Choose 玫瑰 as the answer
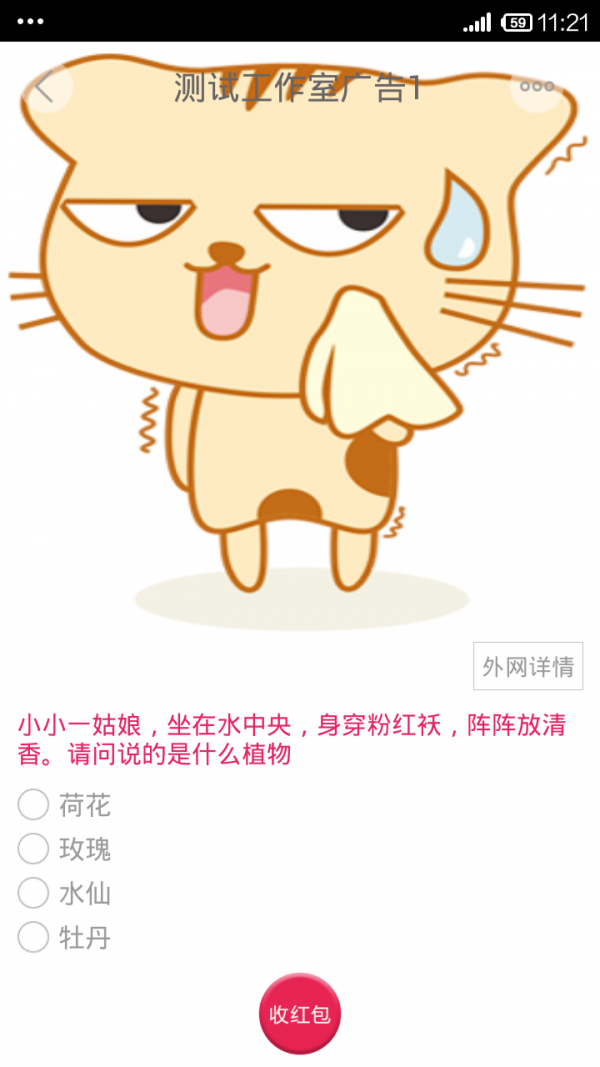Screen dimensions: 600x1067 click(34, 849)
